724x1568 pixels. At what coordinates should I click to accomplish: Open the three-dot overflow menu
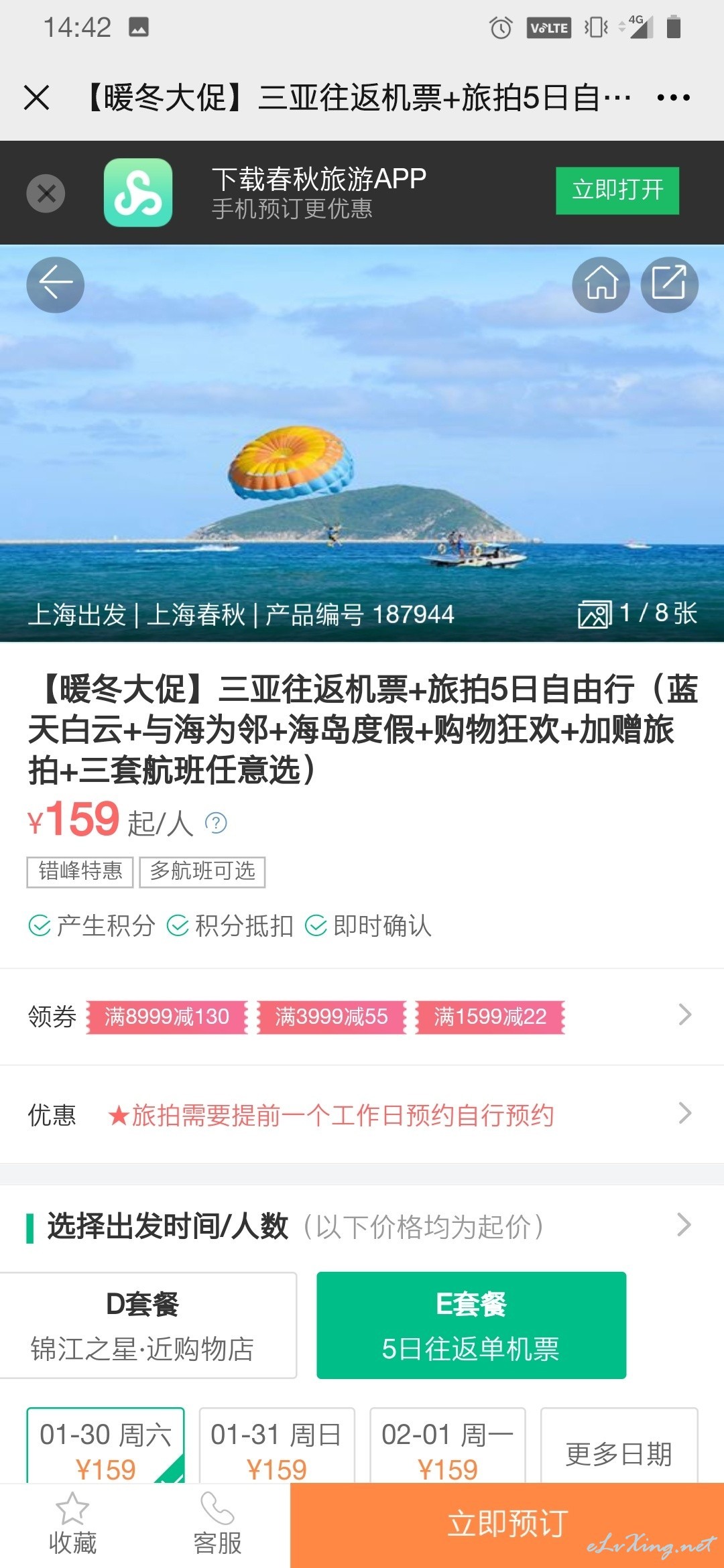(673, 98)
